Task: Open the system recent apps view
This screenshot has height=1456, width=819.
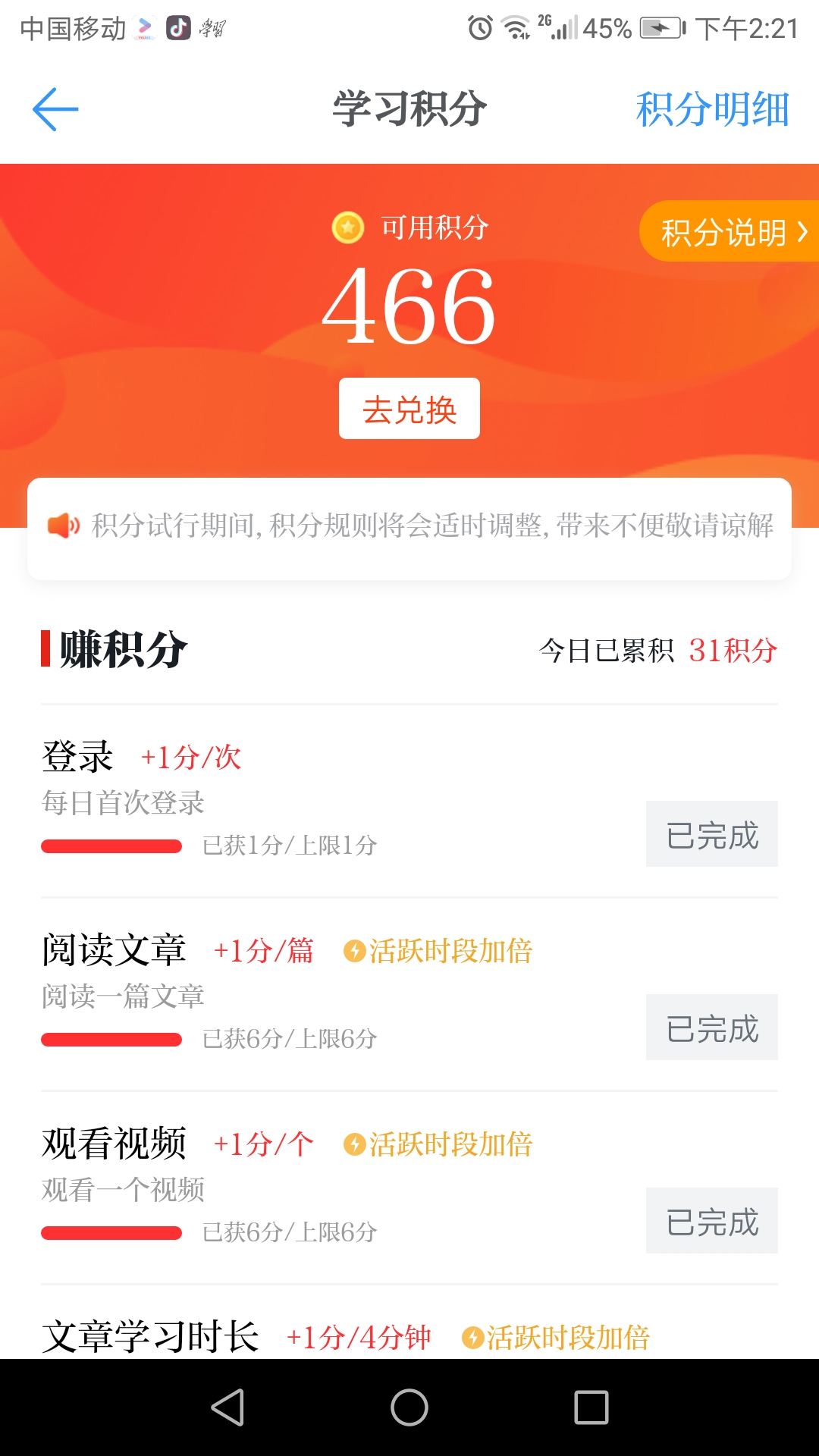Action: coord(591,1407)
